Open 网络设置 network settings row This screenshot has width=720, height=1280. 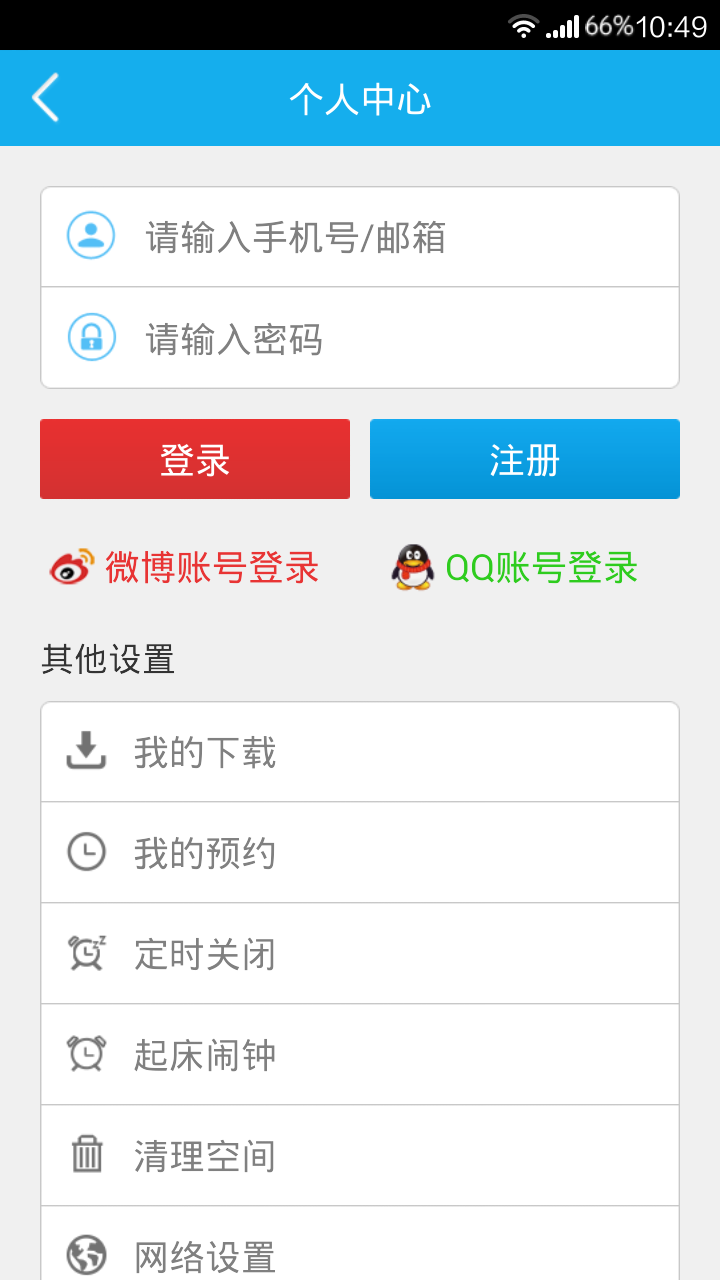(360, 1250)
